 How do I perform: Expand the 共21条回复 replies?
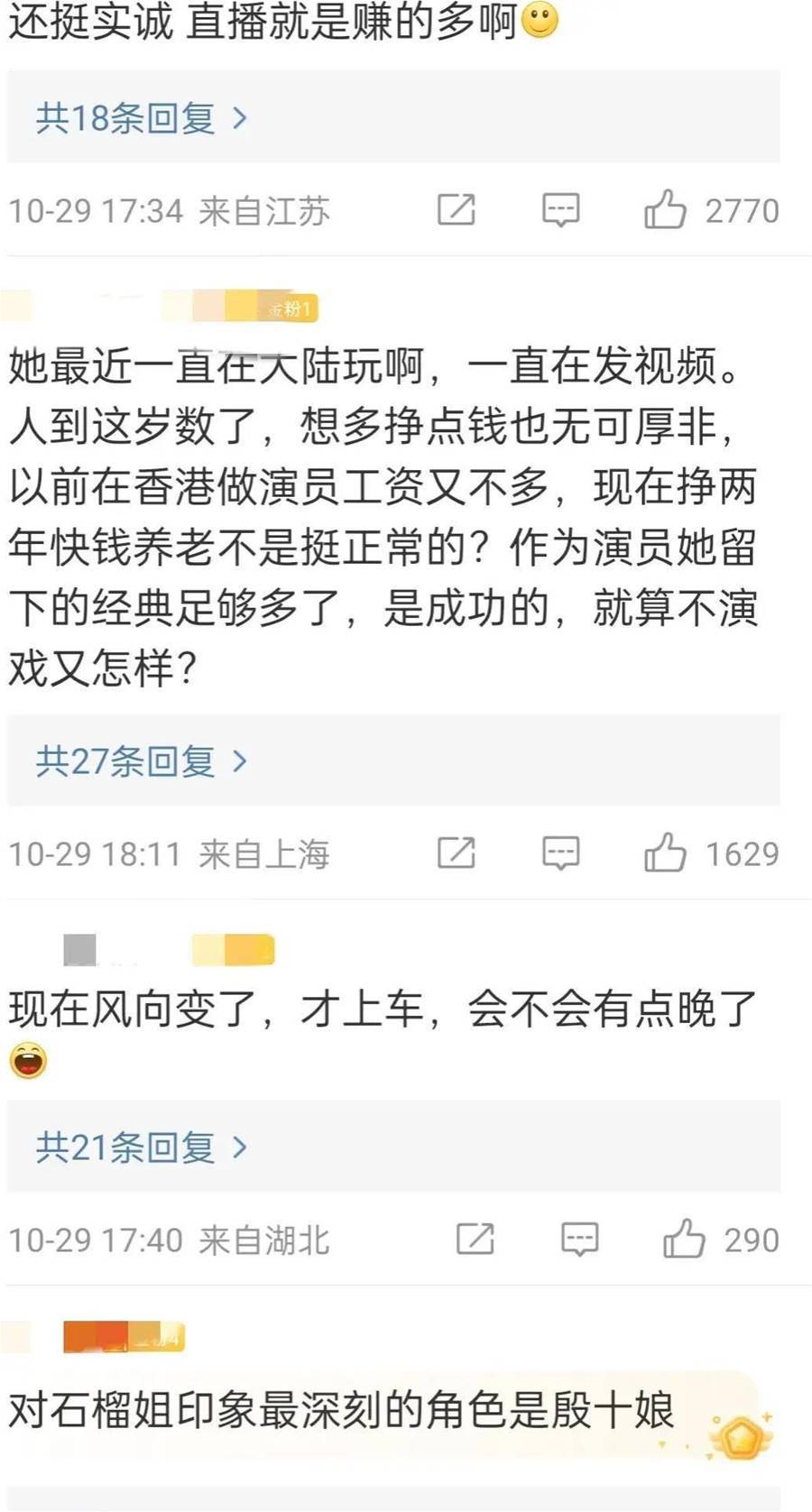(x=141, y=1148)
